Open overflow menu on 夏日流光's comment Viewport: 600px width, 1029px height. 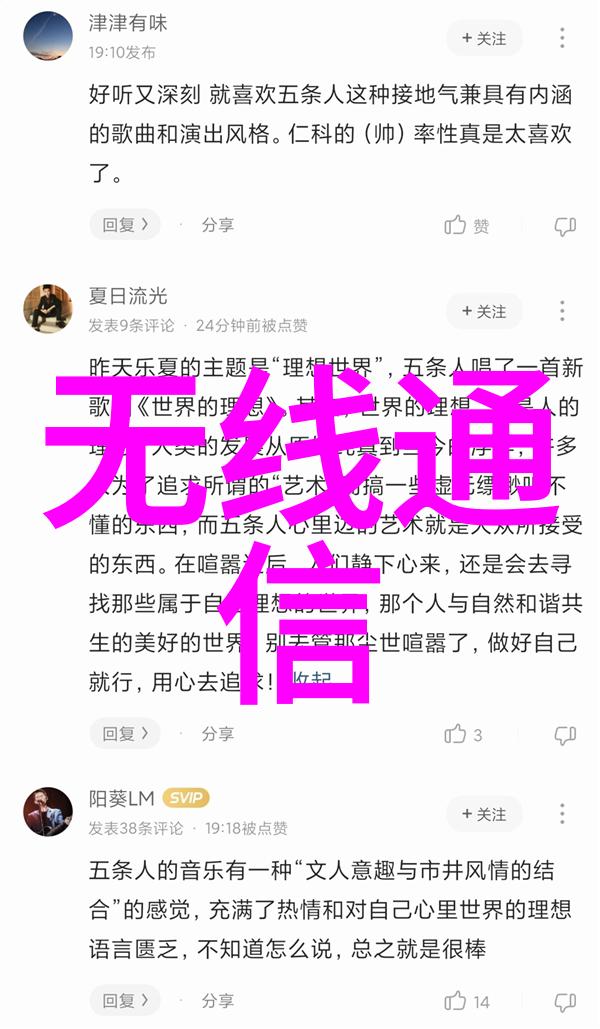point(564,312)
